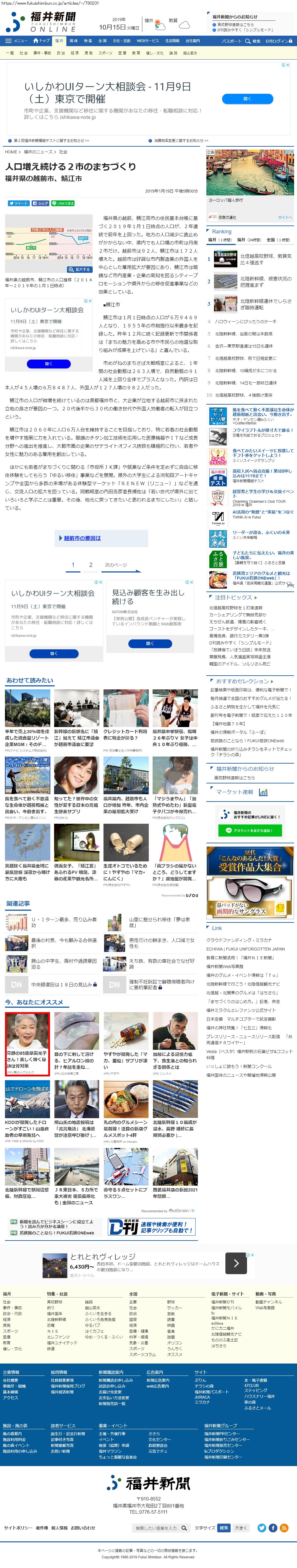The width and height of the screenshot is (297, 1568).
Task: Select the スポーツ category in sub navigation
Action: [x=105, y=53]
